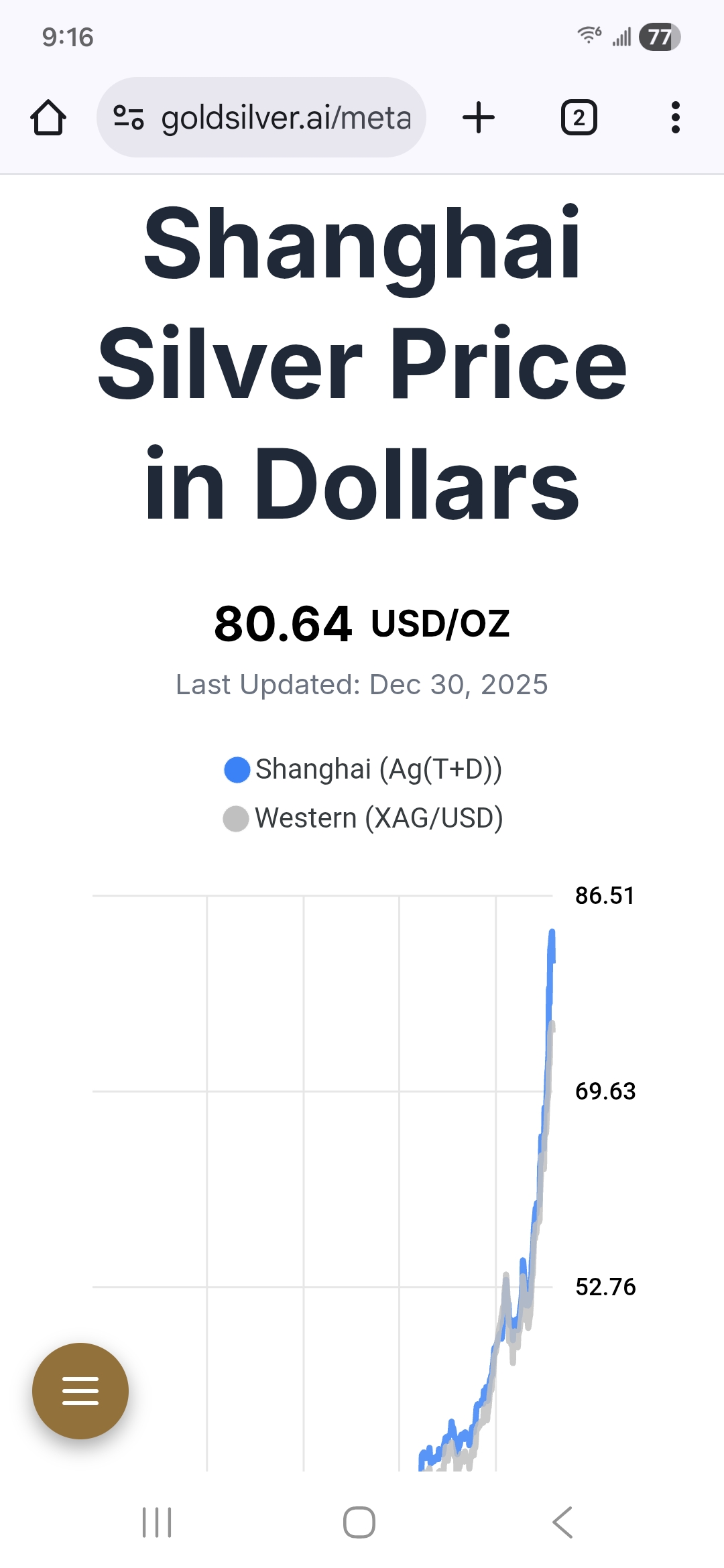Toggle the Western (XAG/USD) chart series
This screenshot has width=724, height=1568.
point(363,818)
